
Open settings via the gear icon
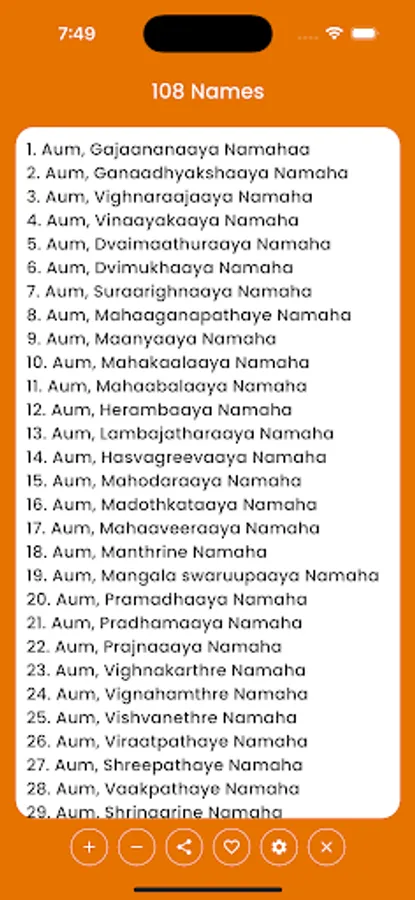pyautogui.click(x=279, y=847)
